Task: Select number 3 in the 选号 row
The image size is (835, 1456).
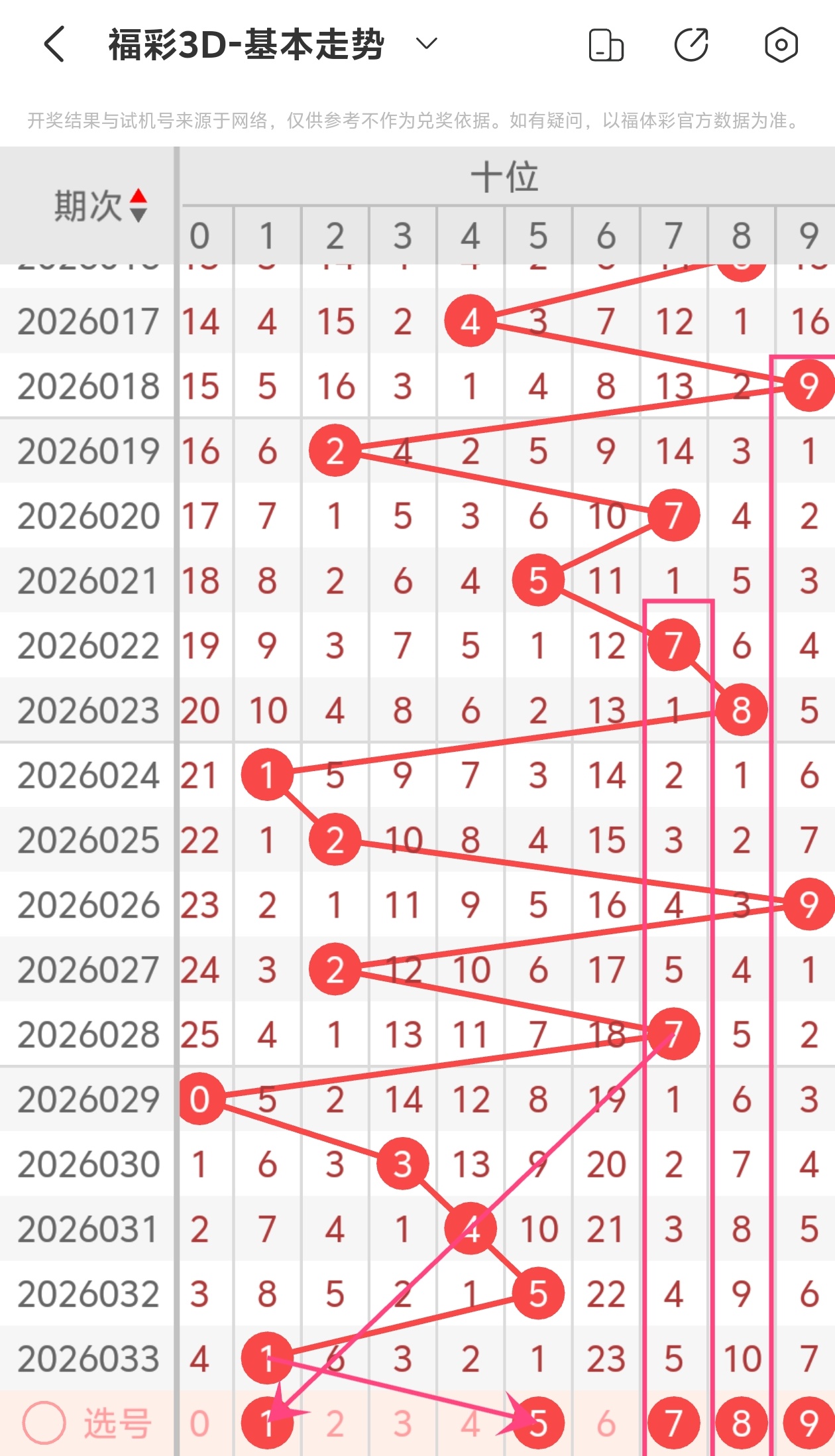Action: point(402,1424)
